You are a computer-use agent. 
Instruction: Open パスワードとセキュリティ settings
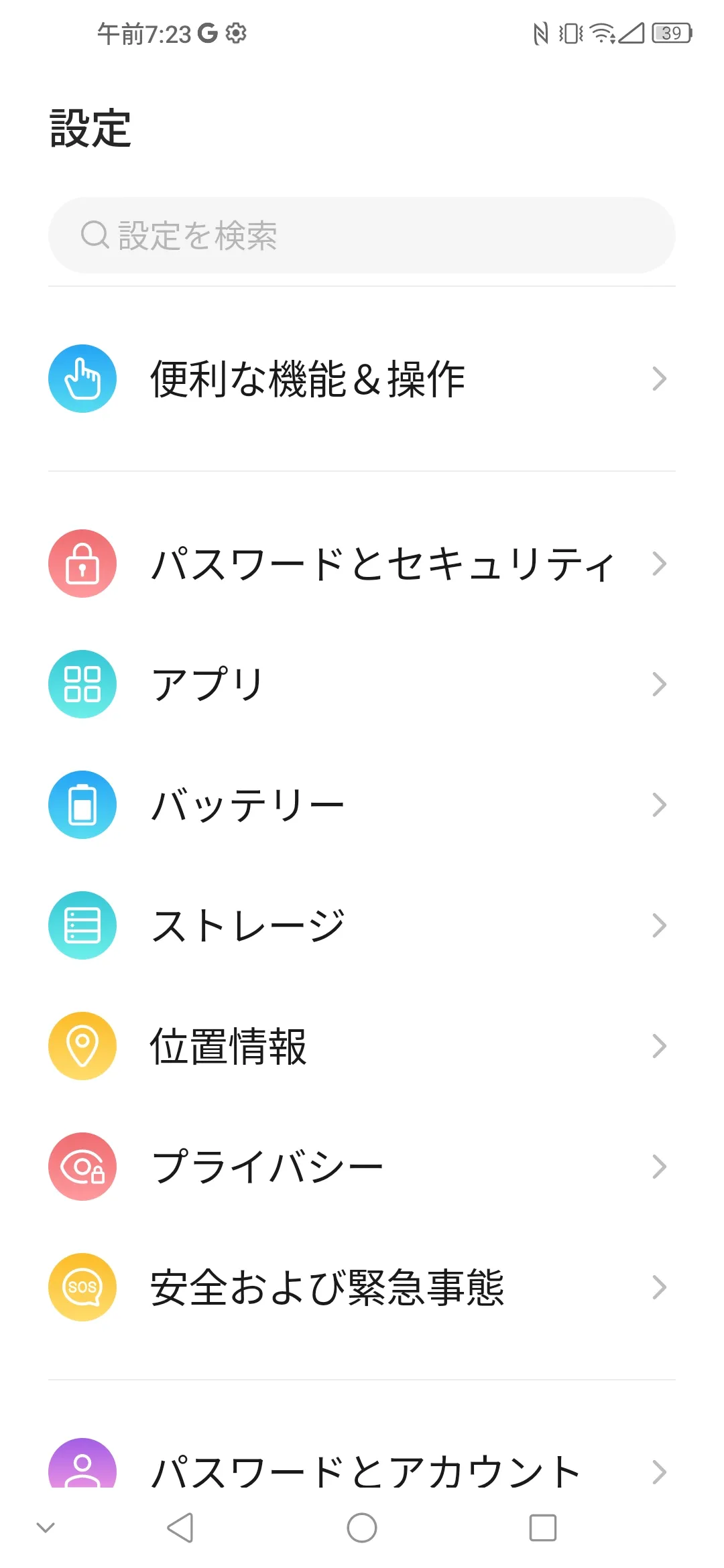coord(361,564)
